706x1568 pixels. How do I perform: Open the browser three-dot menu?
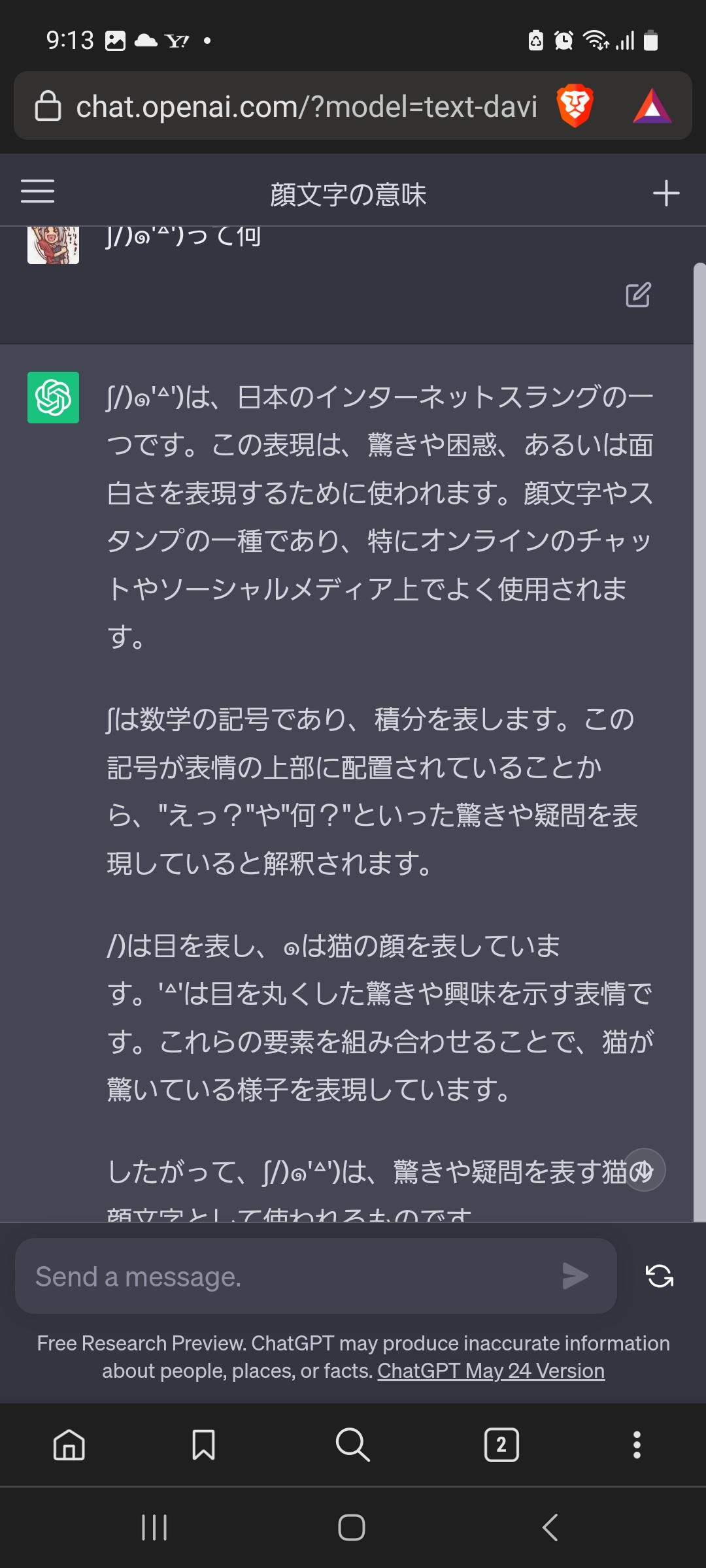click(637, 1445)
